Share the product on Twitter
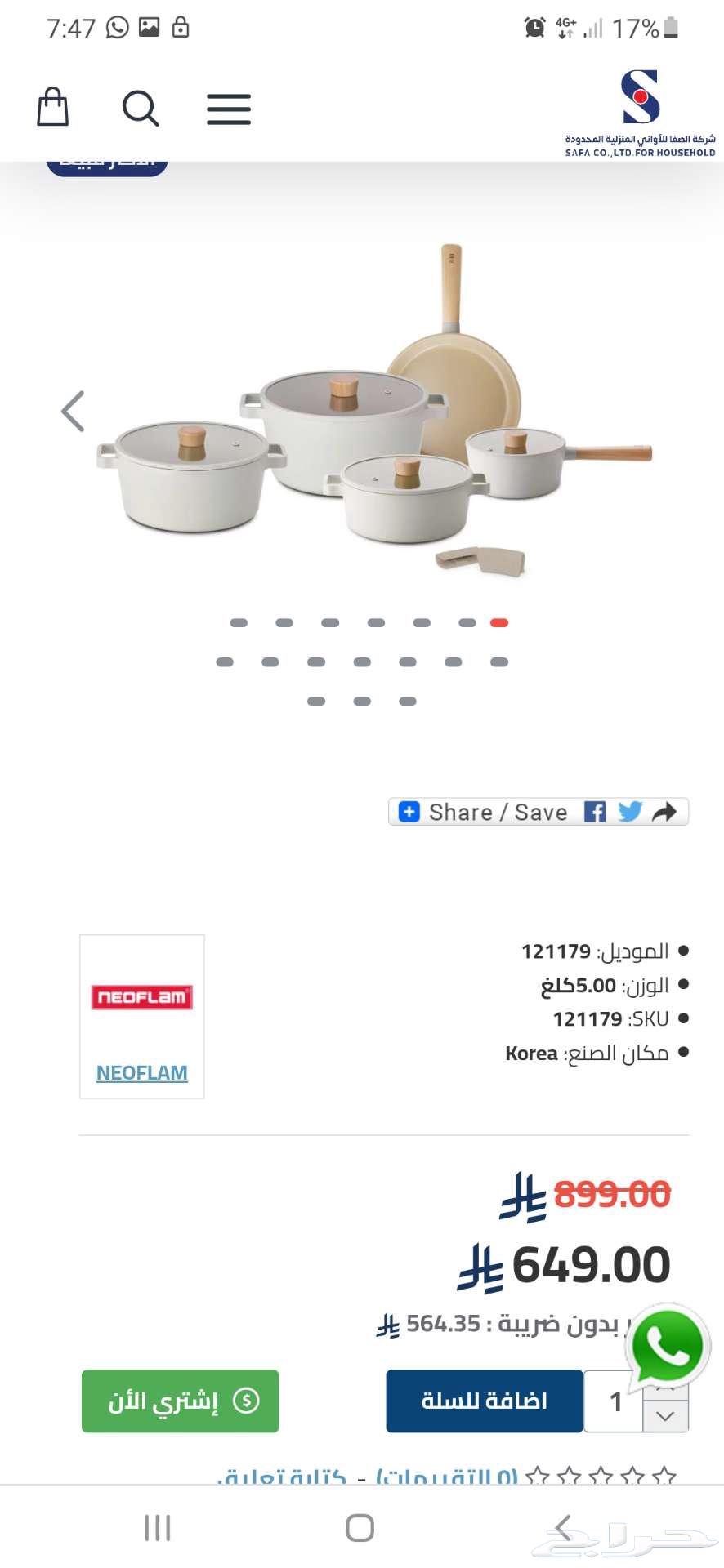Image resolution: width=724 pixels, height=1568 pixels. click(x=629, y=812)
